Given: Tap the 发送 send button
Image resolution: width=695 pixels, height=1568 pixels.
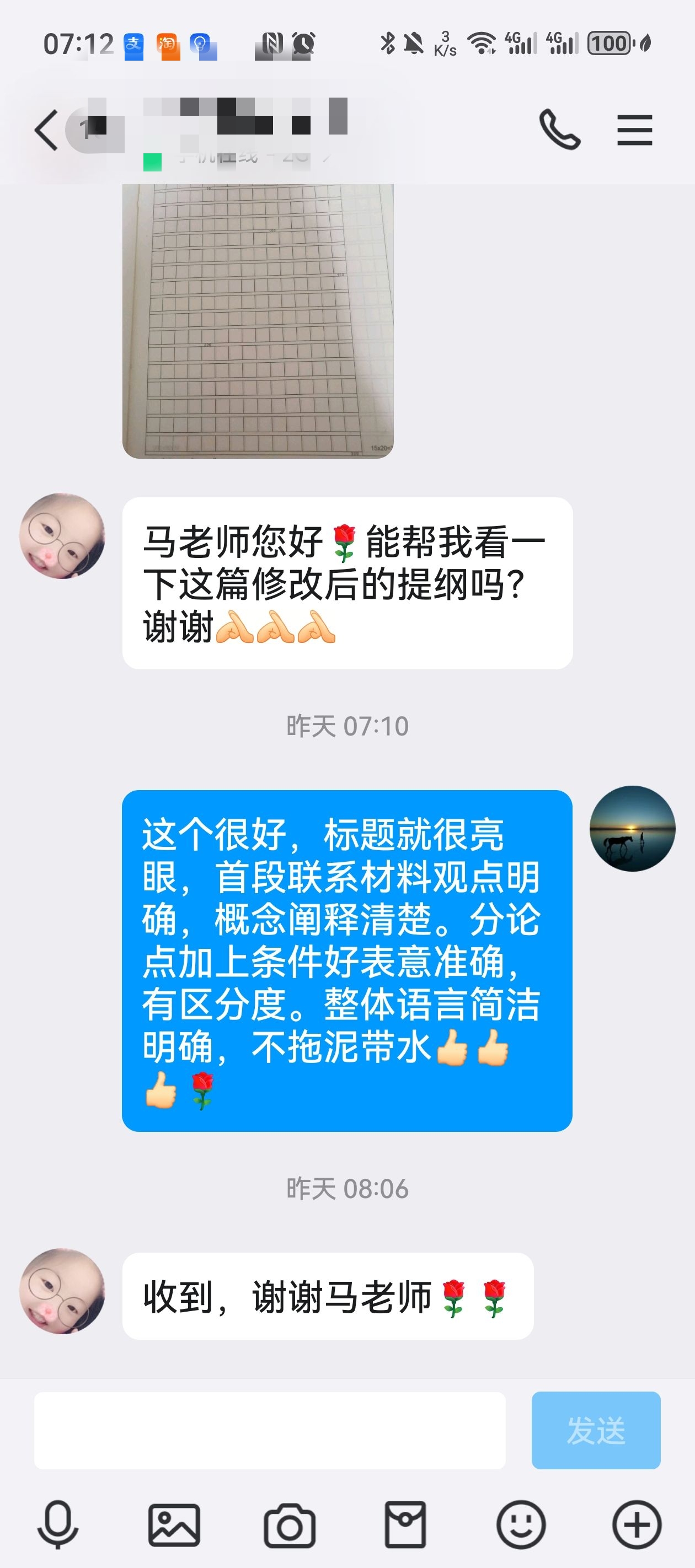Looking at the screenshot, I should pos(595,1430).
